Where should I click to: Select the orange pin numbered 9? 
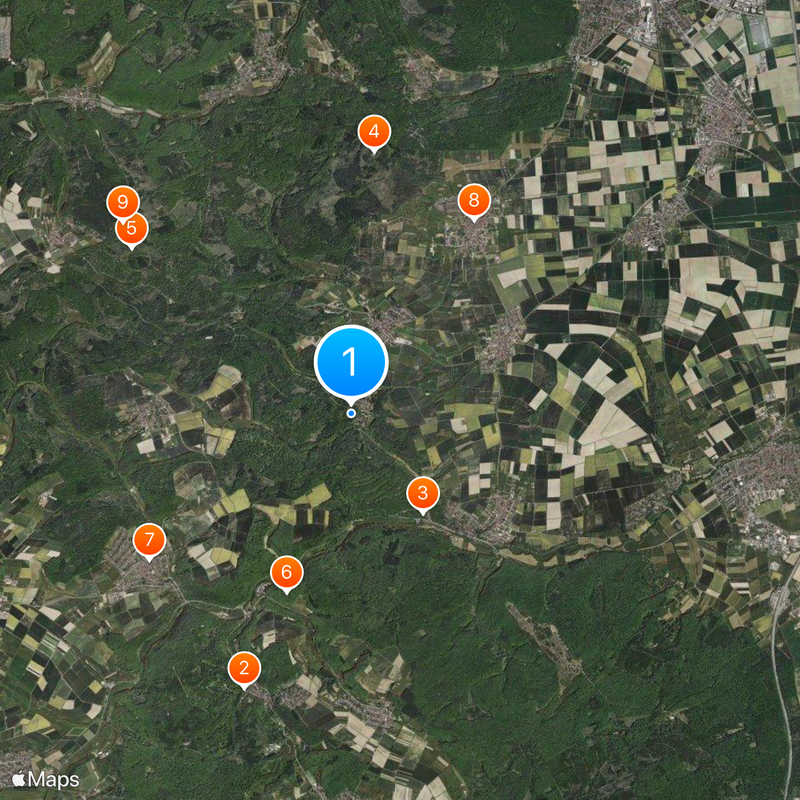coord(121,201)
